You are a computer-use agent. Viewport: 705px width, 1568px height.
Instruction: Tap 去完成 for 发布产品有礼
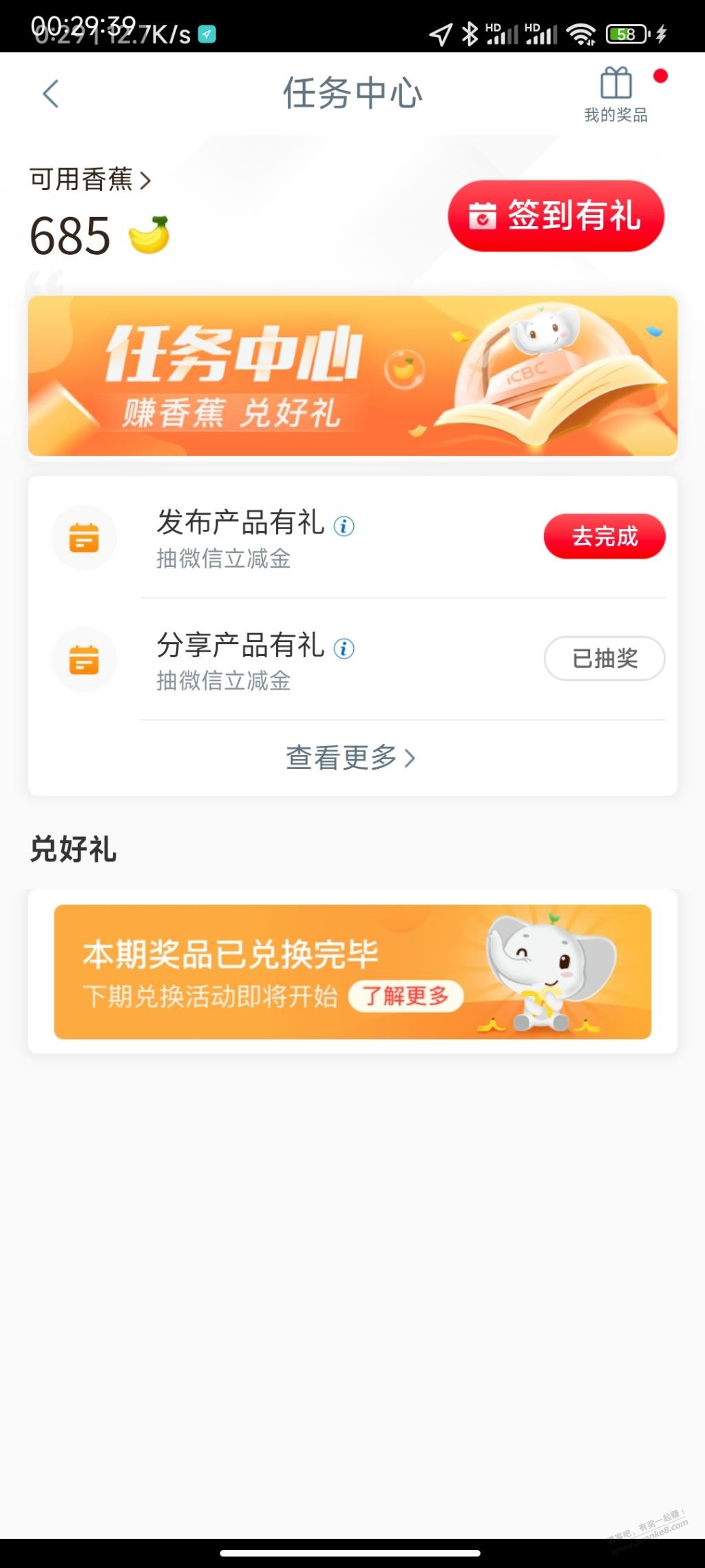pyautogui.click(x=604, y=536)
